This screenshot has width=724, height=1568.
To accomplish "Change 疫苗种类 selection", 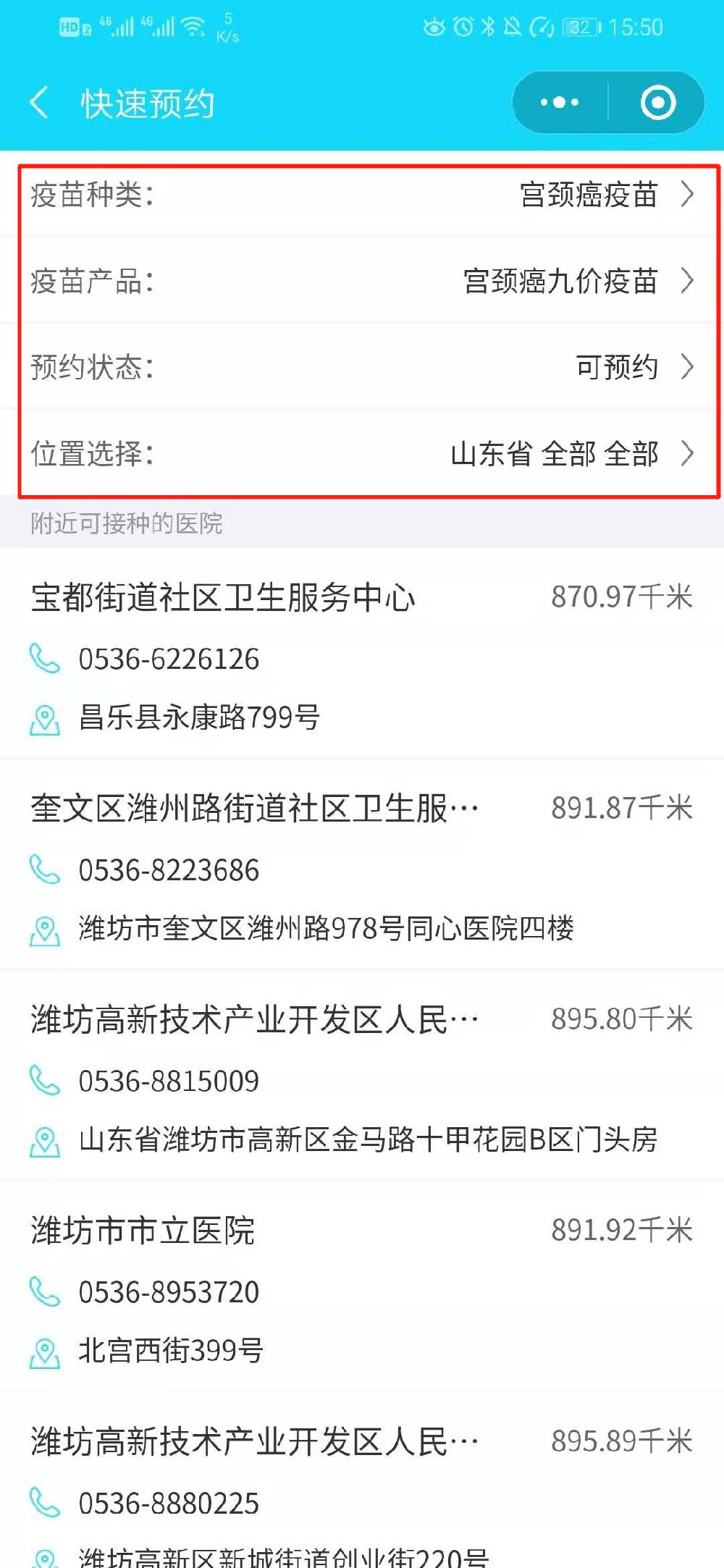I will pyautogui.click(x=588, y=195).
